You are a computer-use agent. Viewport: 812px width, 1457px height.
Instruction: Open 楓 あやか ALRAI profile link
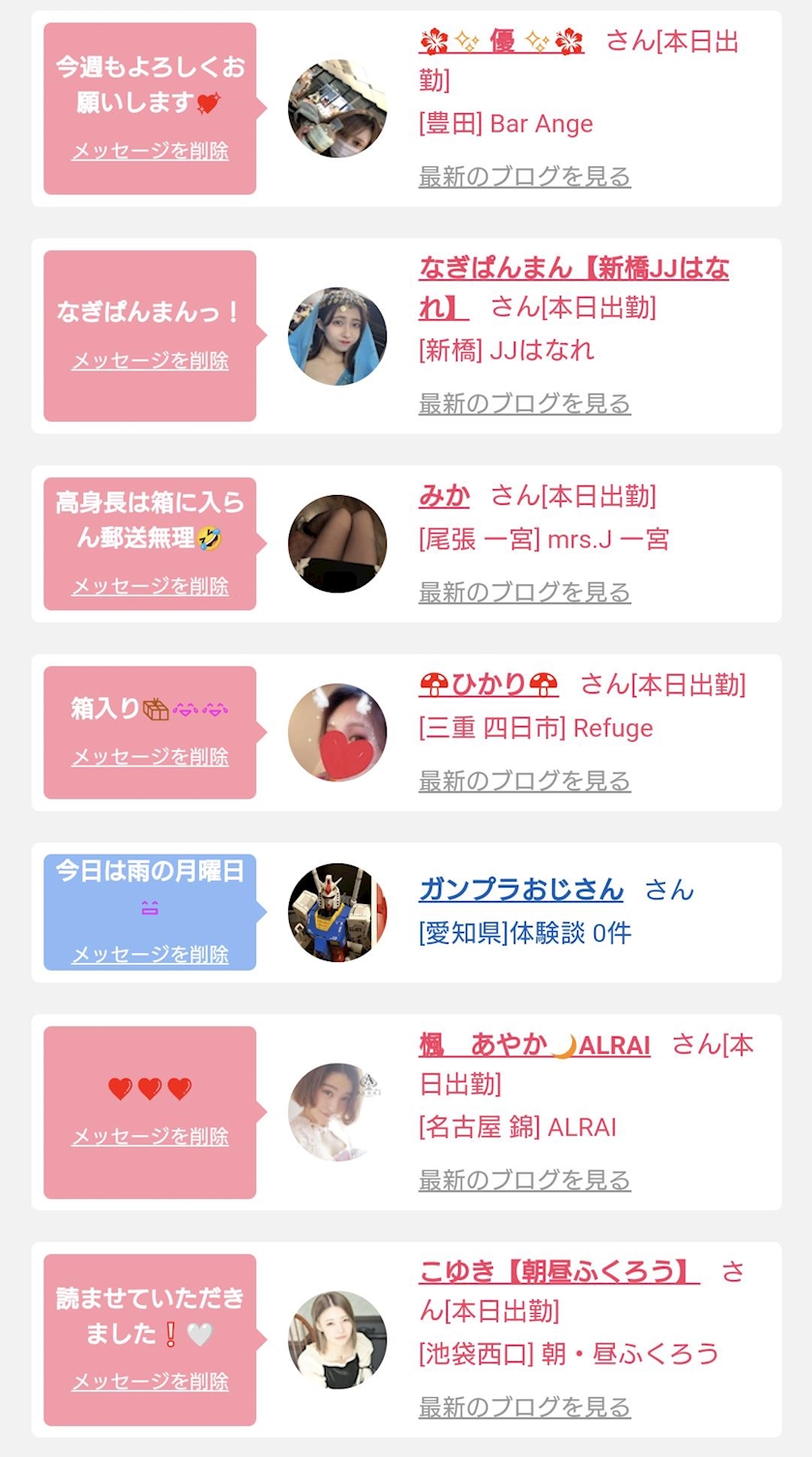click(534, 1045)
